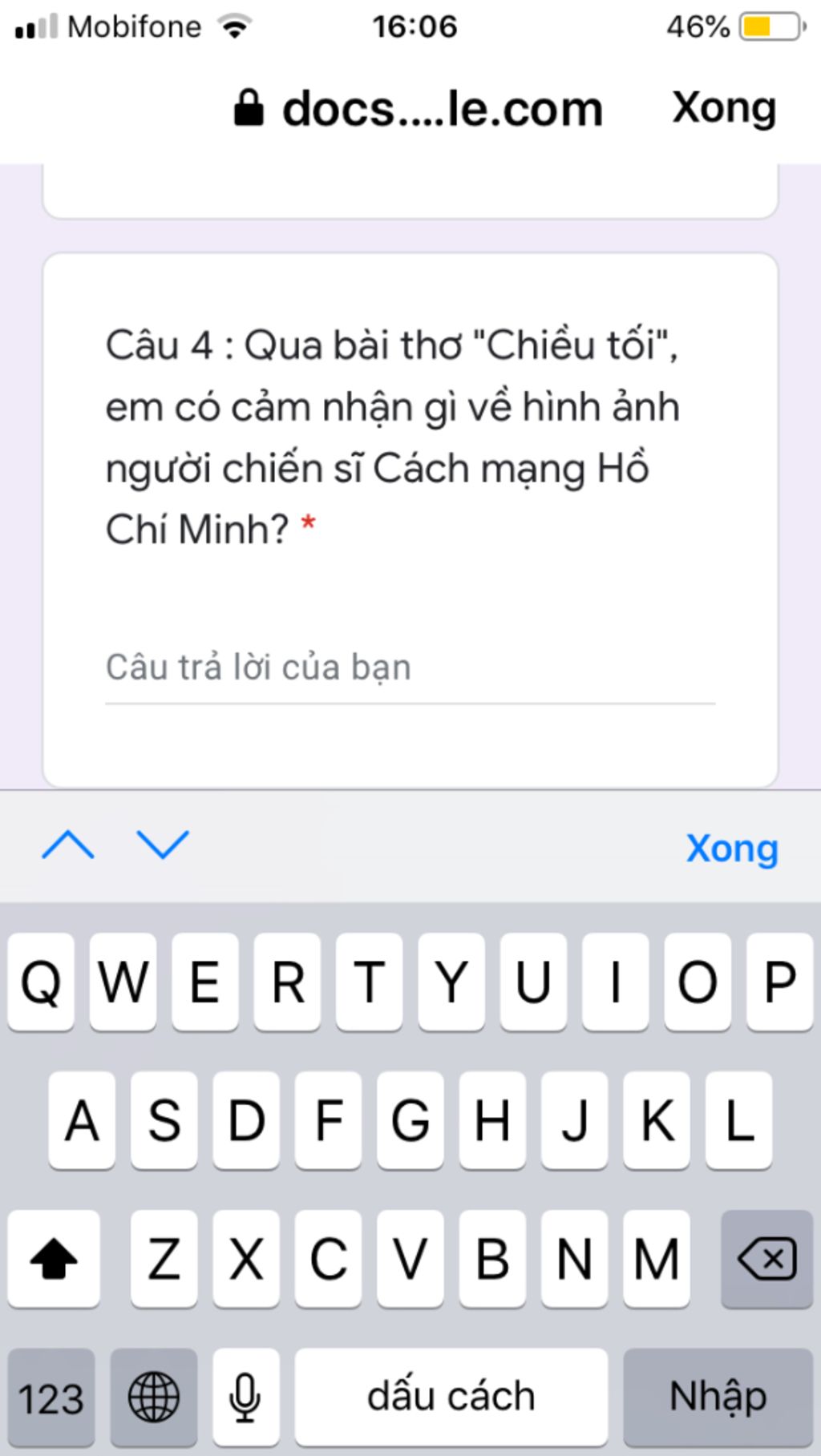Tap the 'dấu cách' space bar

tap(451, 1398)
